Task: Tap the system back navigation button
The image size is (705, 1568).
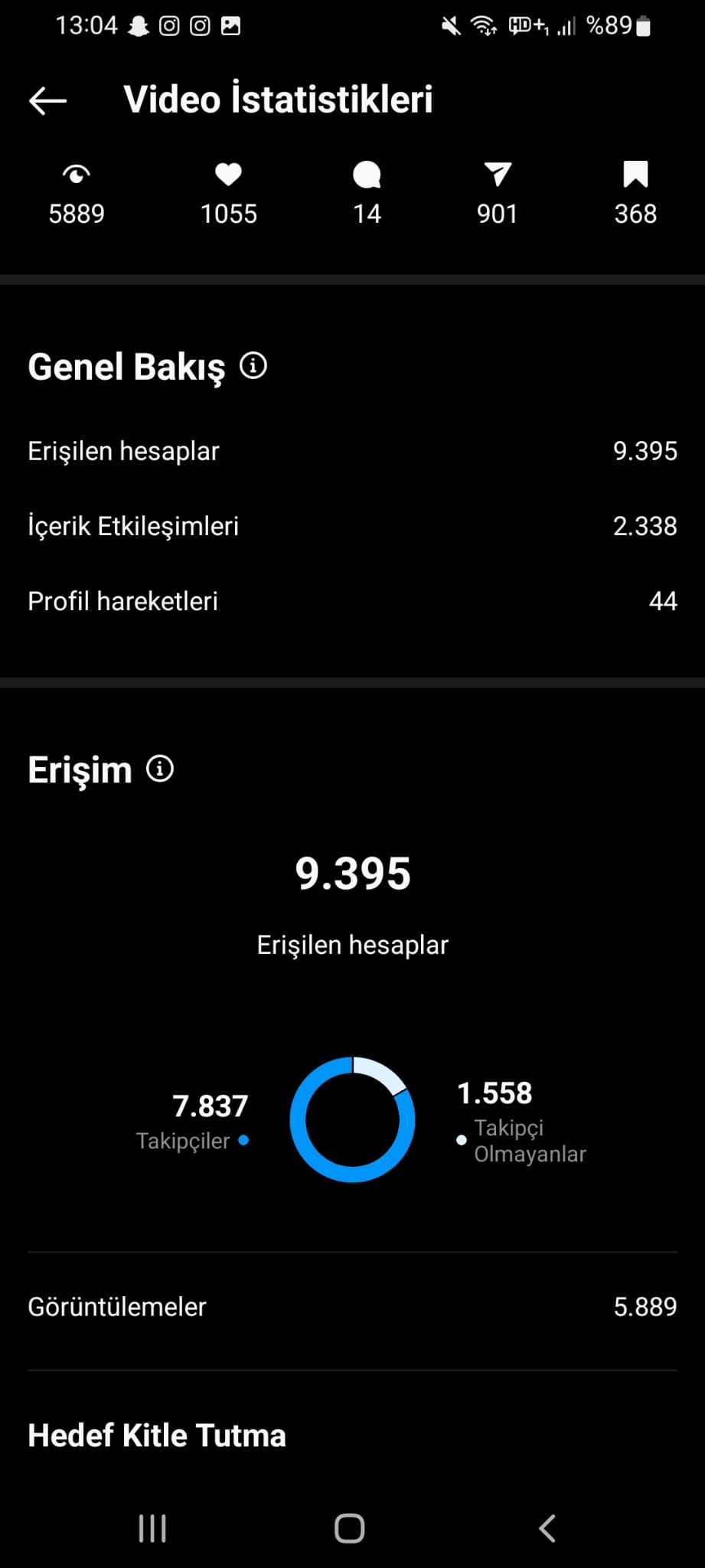Action: tap(547, 1528)
